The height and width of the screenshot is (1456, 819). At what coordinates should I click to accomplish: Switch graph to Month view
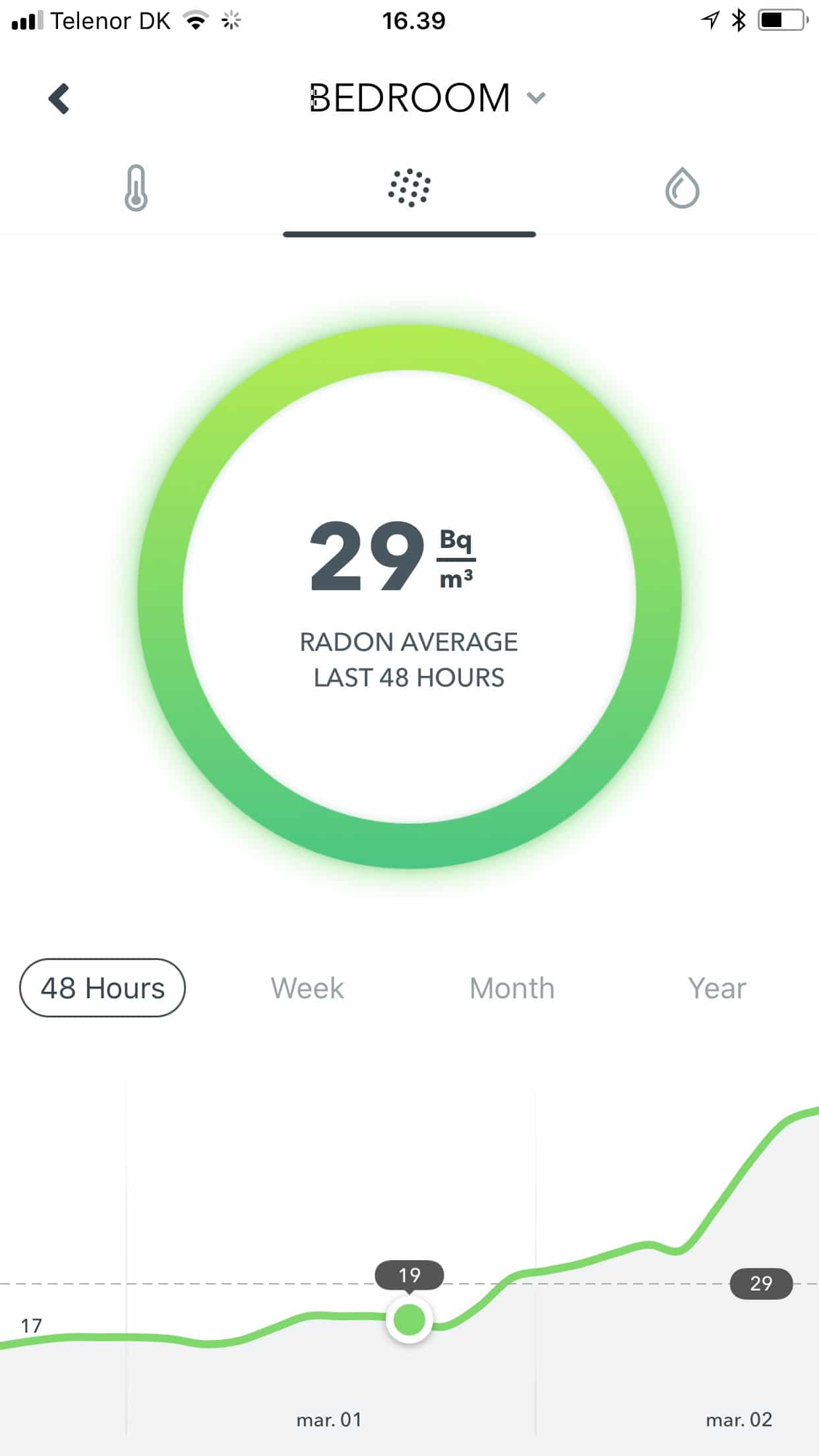coord(512,988)
